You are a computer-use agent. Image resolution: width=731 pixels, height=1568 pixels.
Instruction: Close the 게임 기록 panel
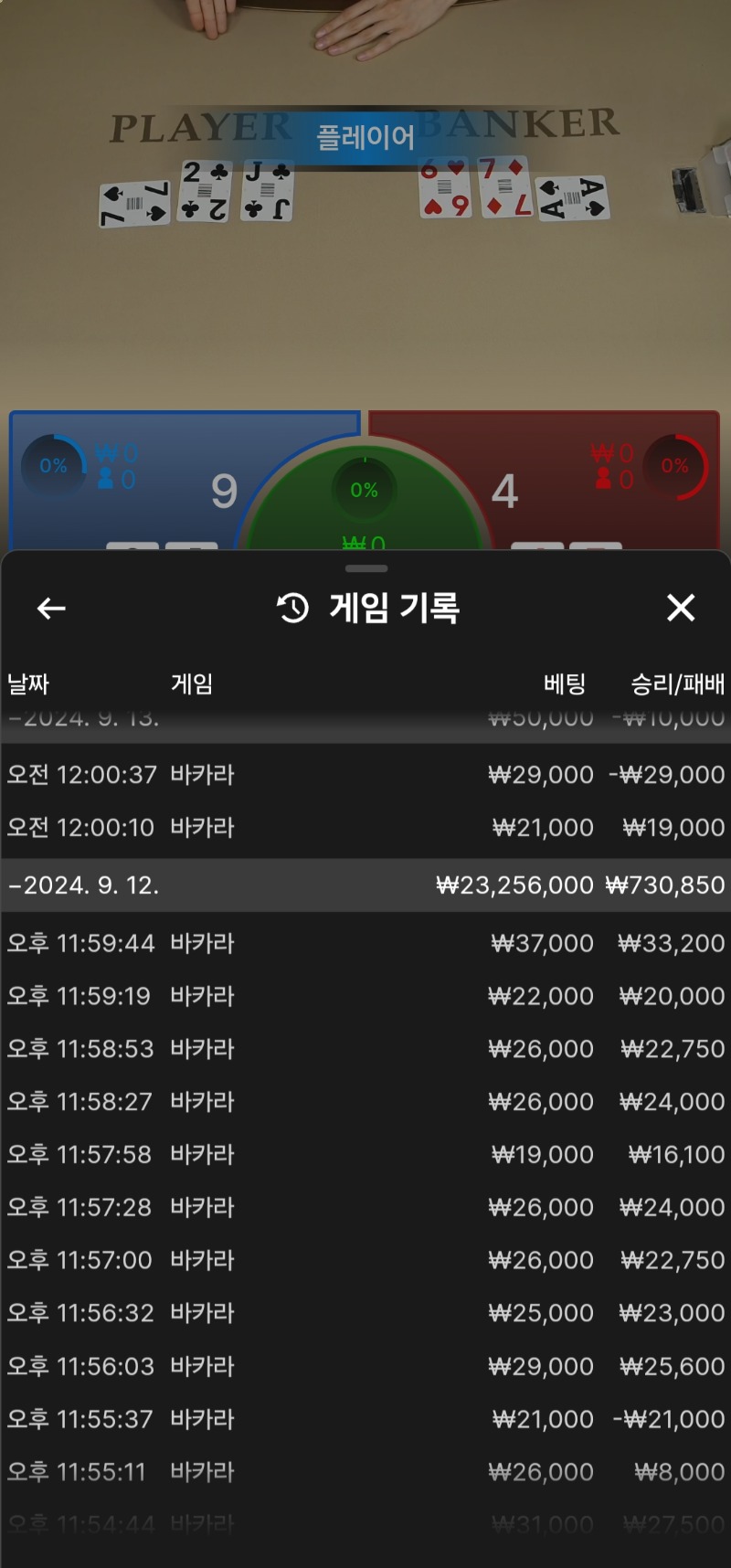pyautogui.click(x=681, y=608)
